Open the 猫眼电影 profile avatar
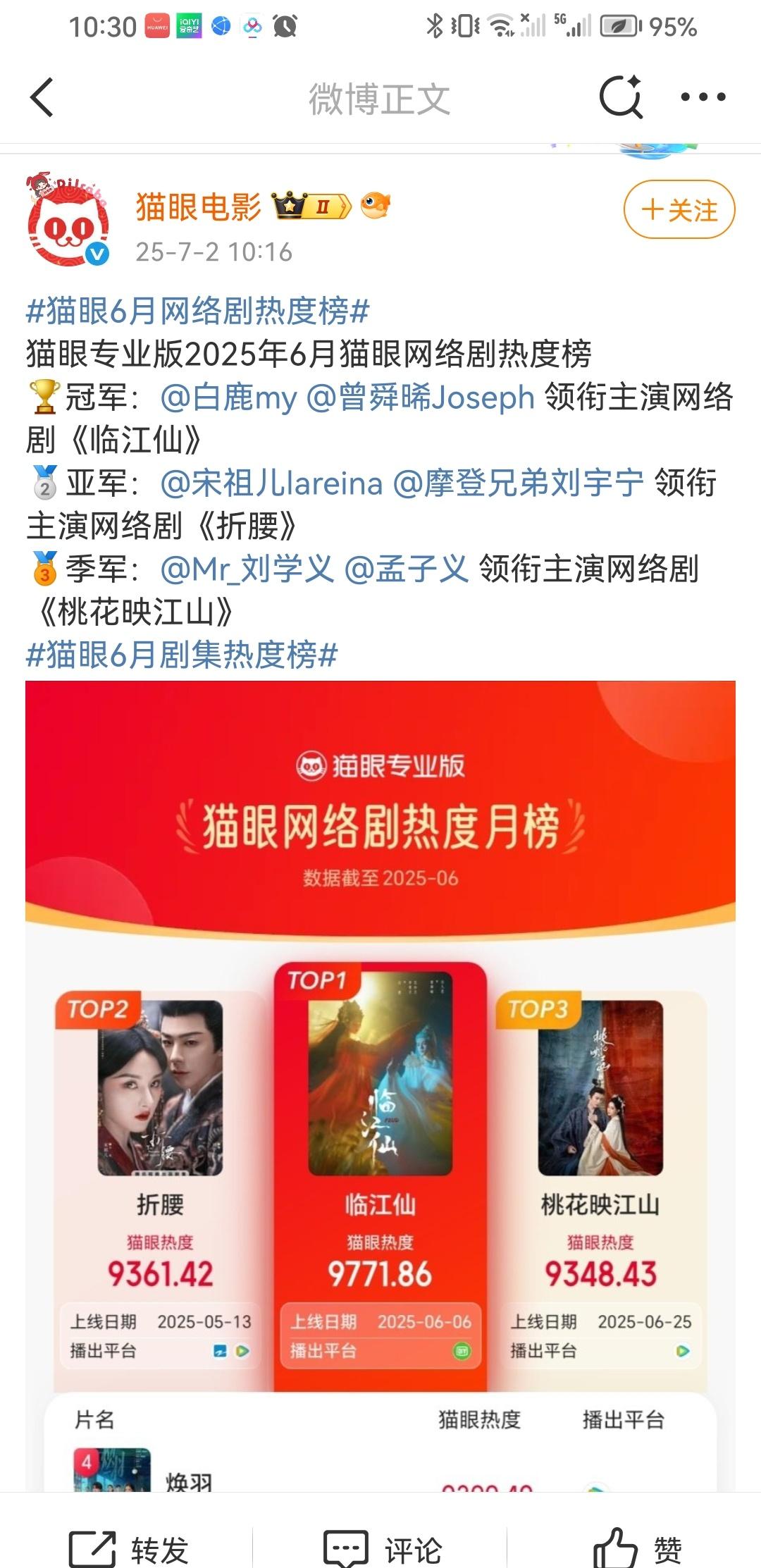Screen dimensions: 761x1568 pos(68,220)
